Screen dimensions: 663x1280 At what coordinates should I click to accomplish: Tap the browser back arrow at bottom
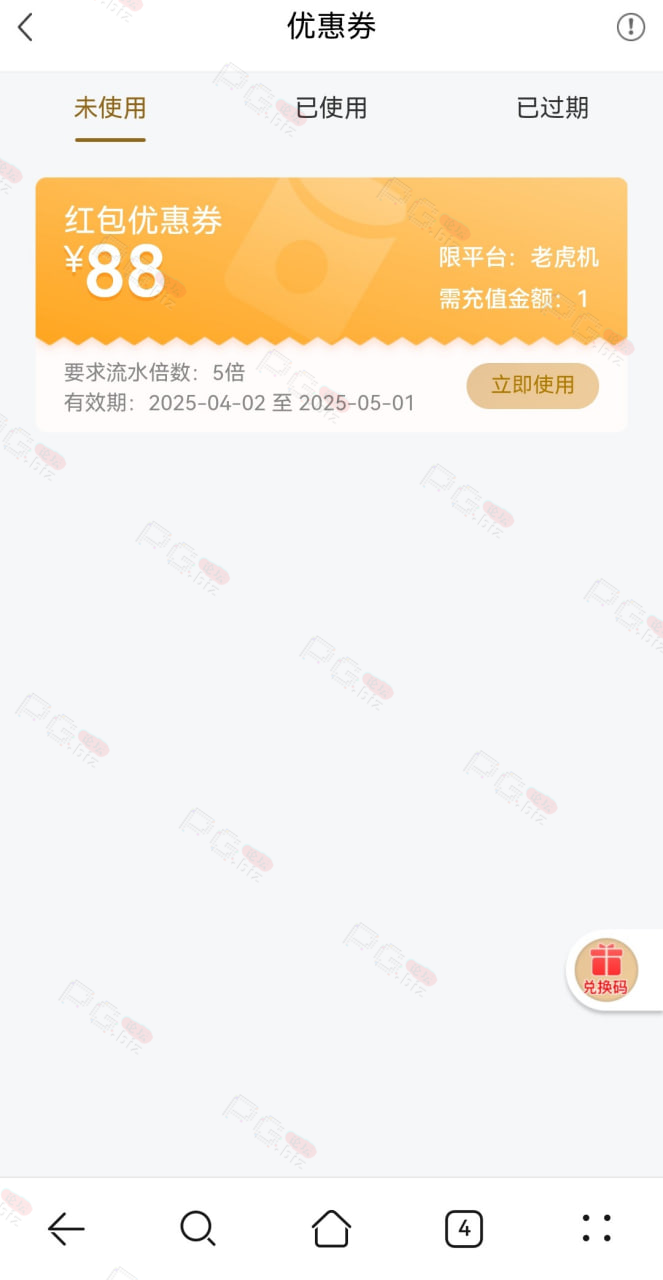click(x=66, y=1228)
